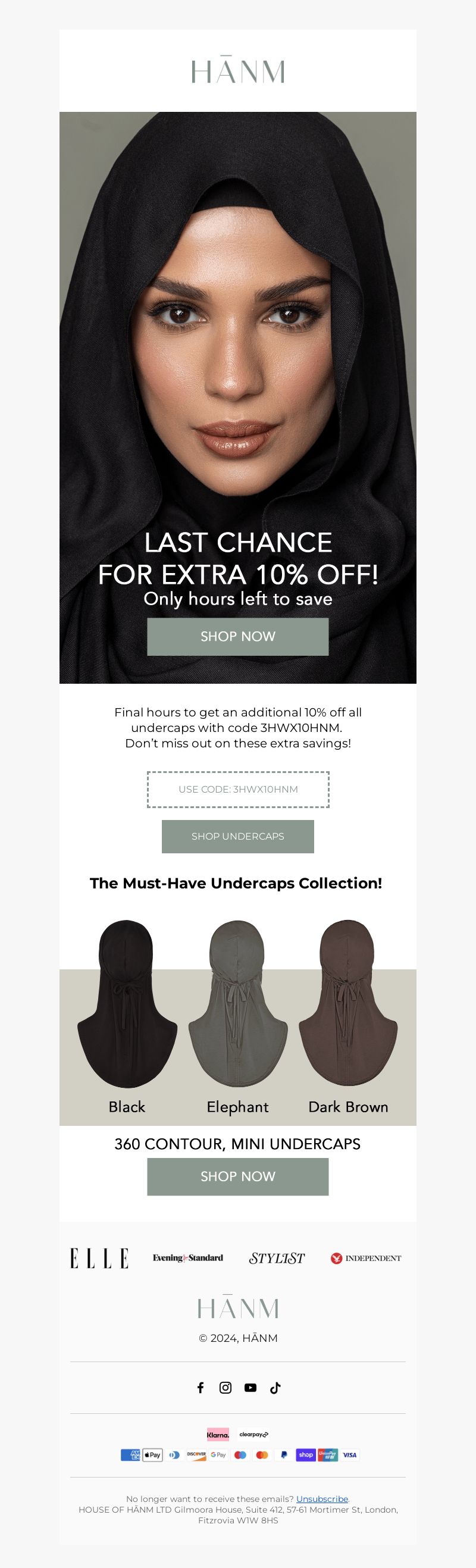Tap SHOP NOW under 360 Contour, Mini Undercaps

(237, 1176)
